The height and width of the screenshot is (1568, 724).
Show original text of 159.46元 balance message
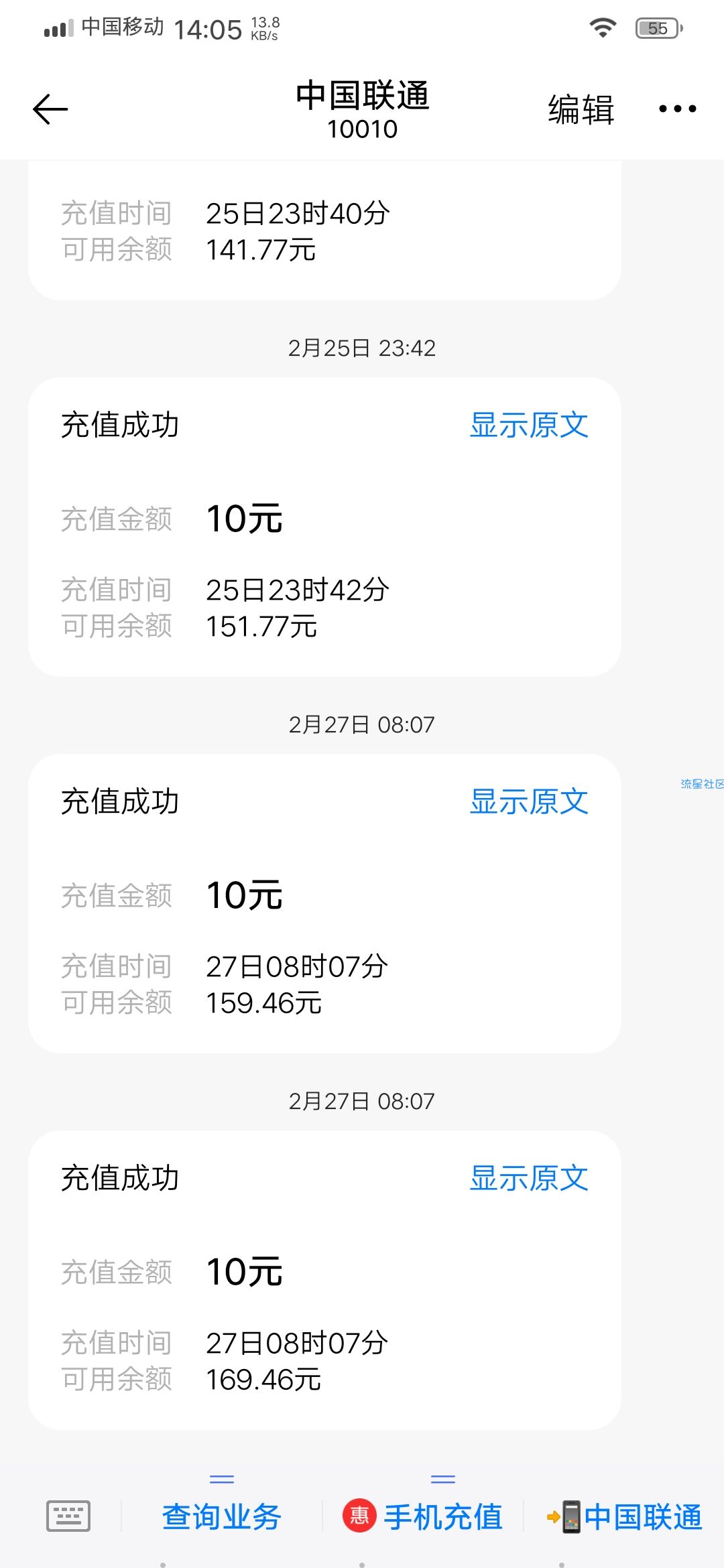pyautogui.click(x=529, y=801)
